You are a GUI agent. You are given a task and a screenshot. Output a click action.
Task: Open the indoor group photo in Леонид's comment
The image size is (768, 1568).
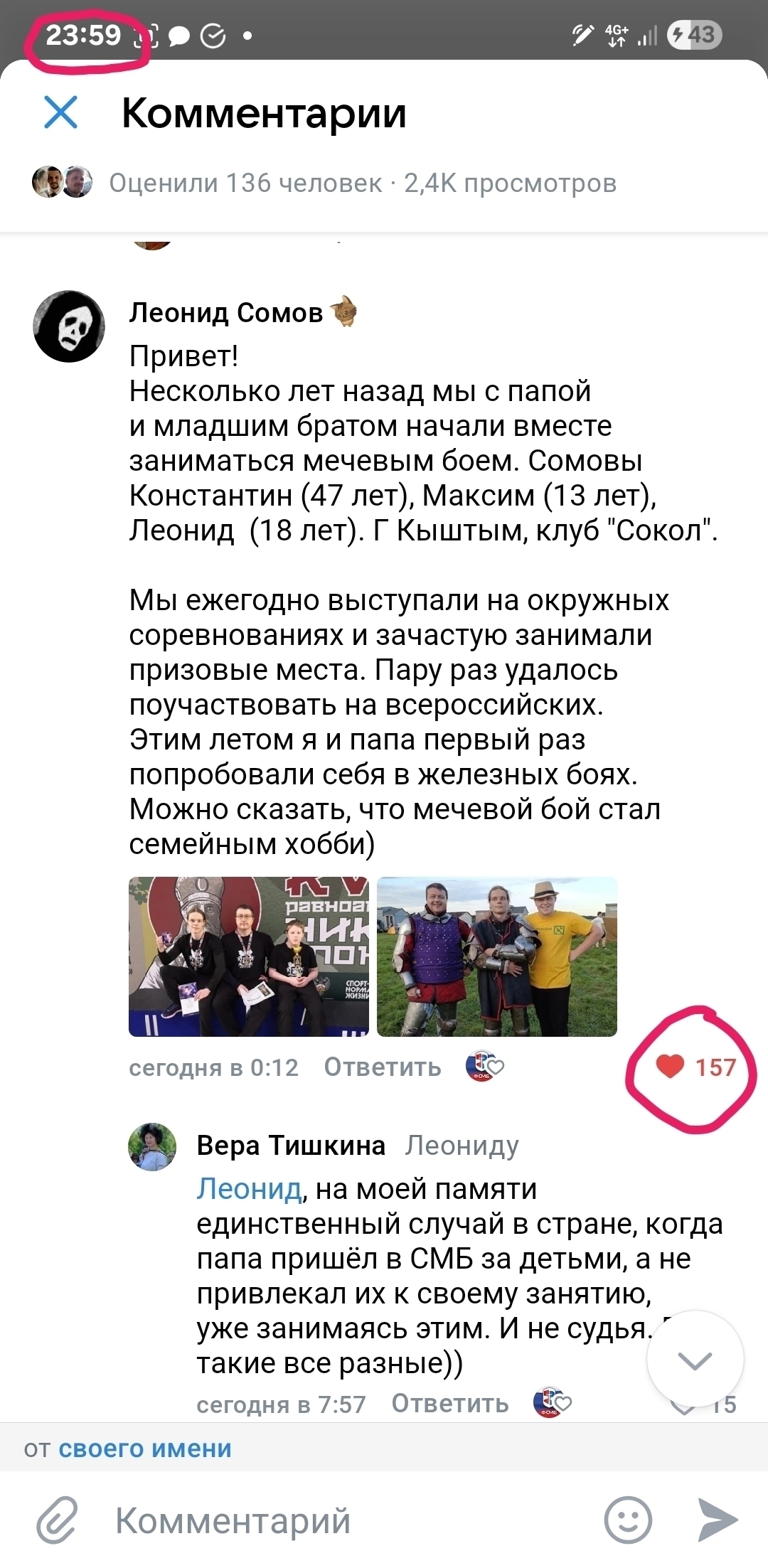point(249,956)
